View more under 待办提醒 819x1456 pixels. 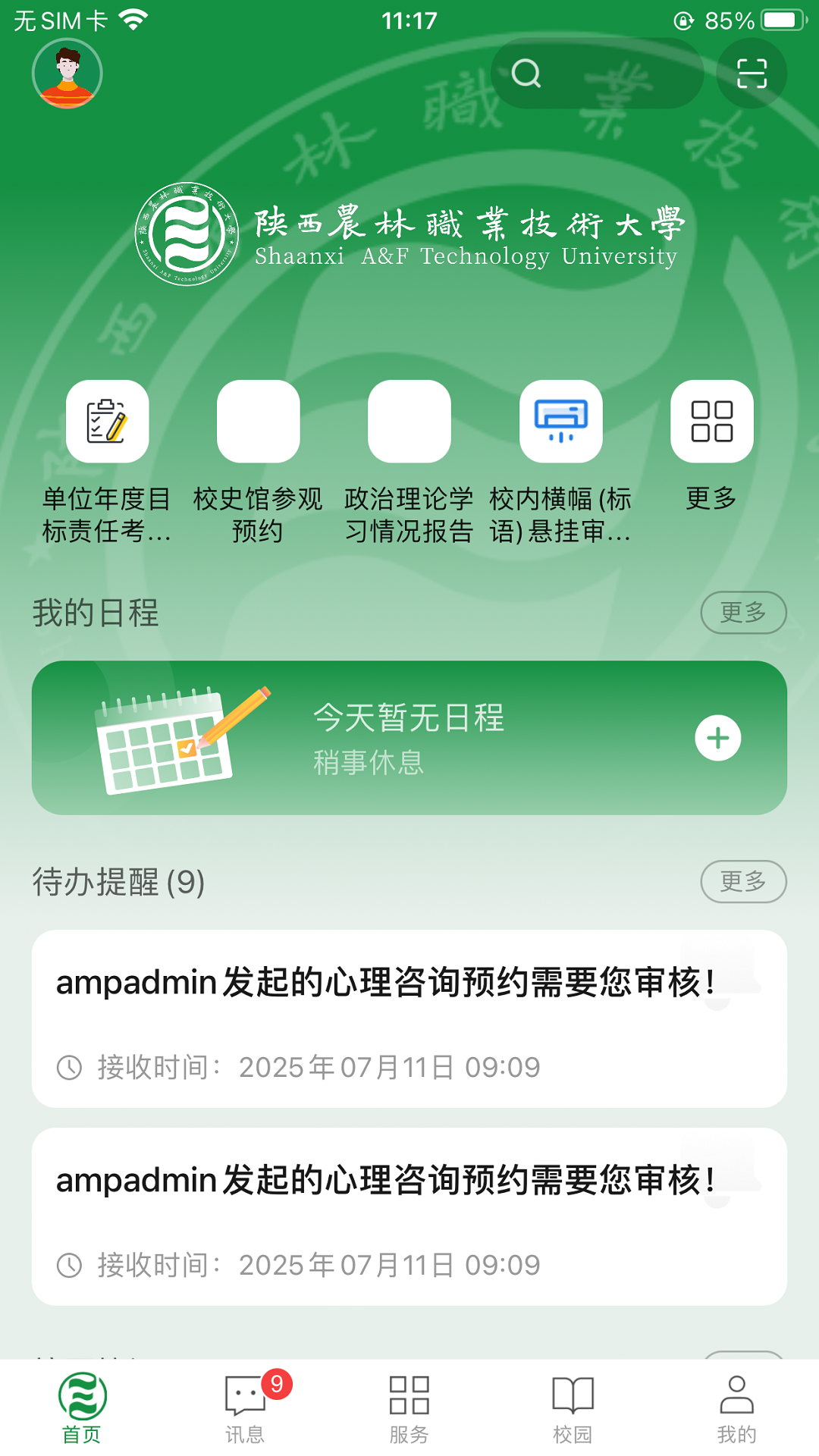[742, 881]
